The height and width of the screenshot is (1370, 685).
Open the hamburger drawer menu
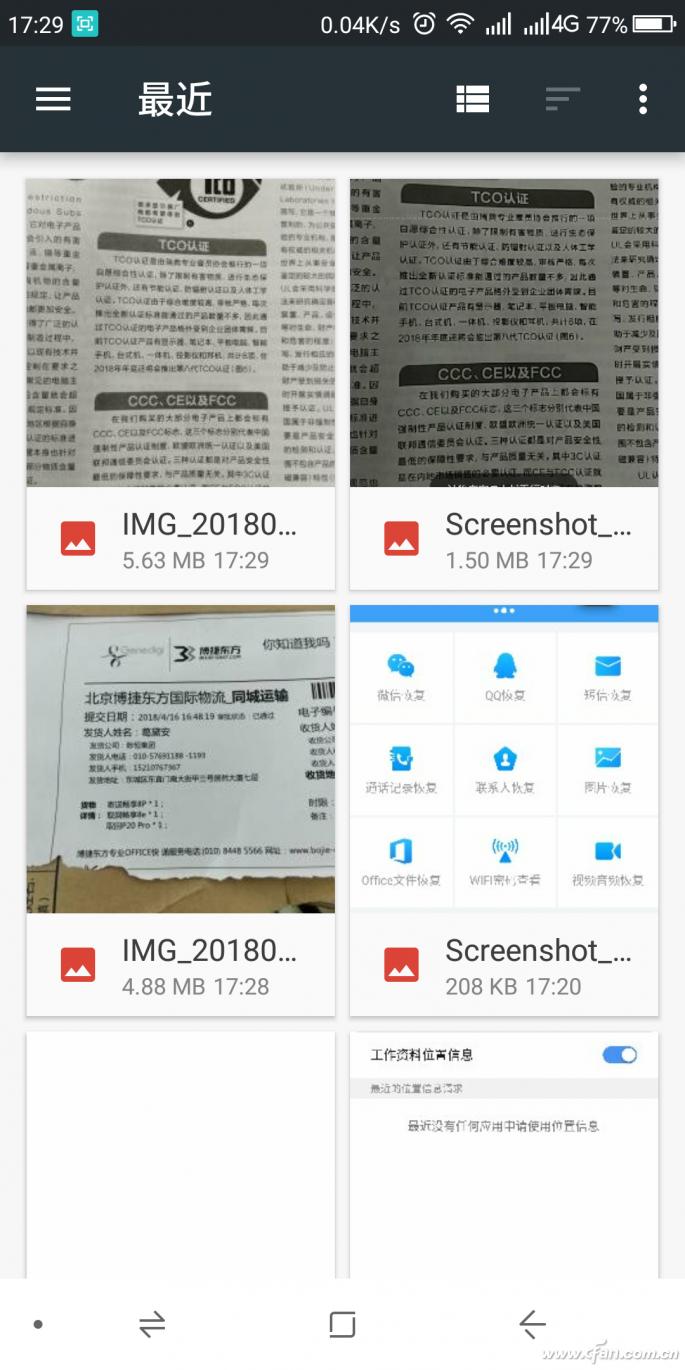(53, 99)
